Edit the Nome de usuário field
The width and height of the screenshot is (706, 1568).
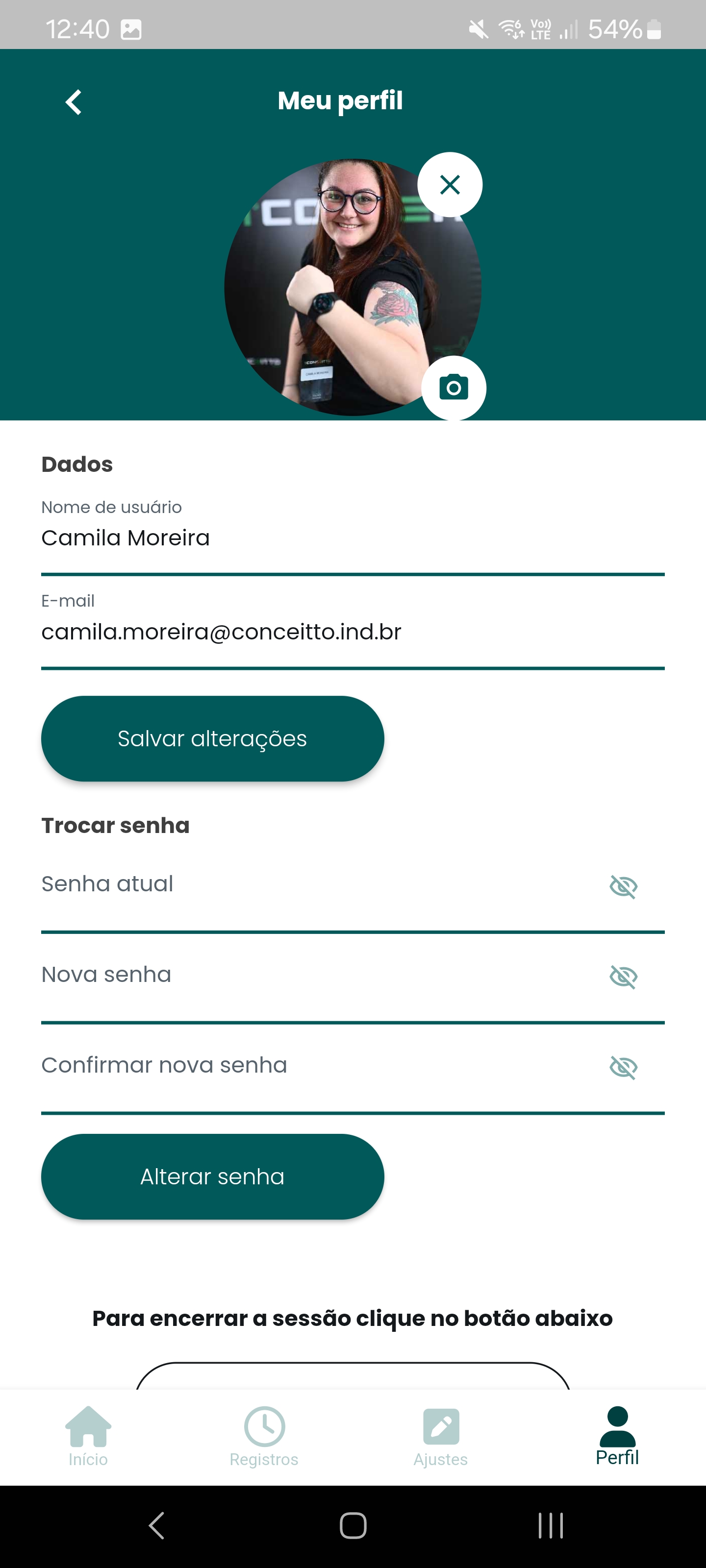point(244,538)
